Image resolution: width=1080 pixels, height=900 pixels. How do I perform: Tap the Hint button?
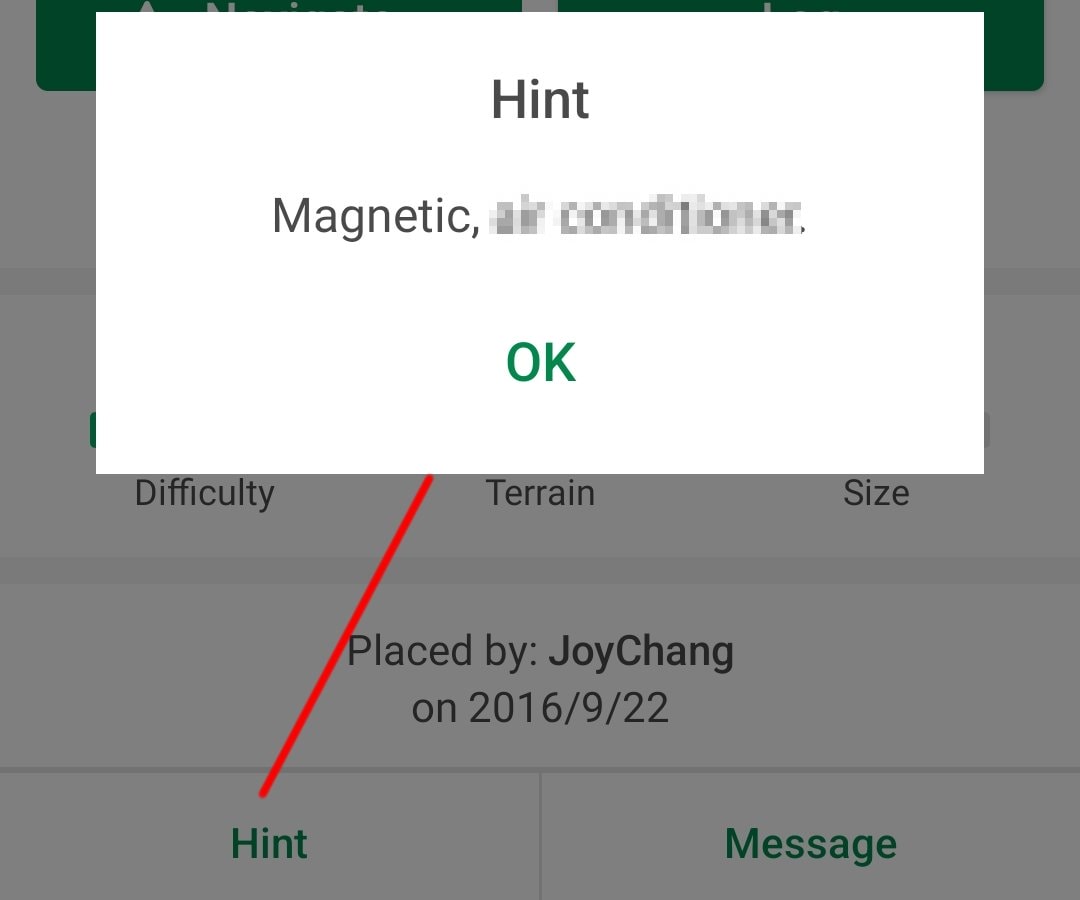click(269, 843)
